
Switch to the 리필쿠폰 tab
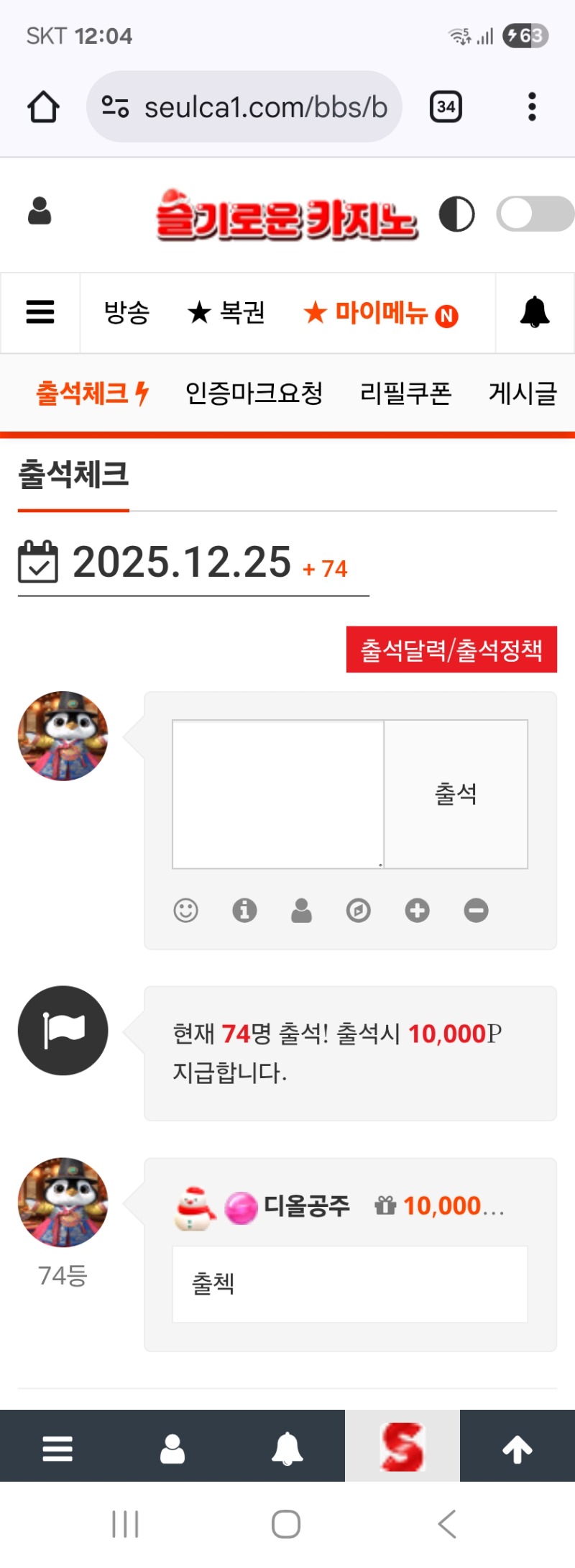[405, 393]
